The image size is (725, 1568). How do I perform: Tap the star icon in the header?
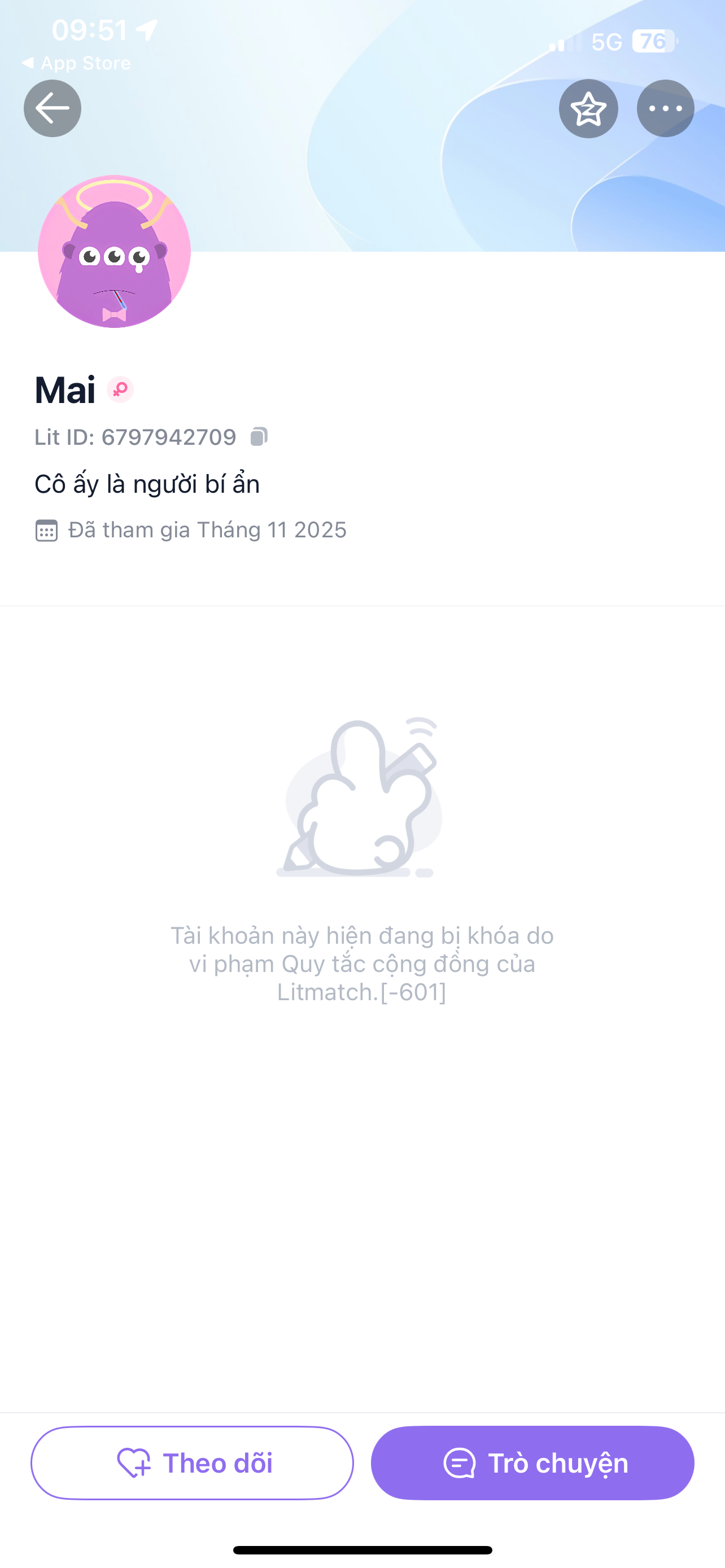pos(588,108)
